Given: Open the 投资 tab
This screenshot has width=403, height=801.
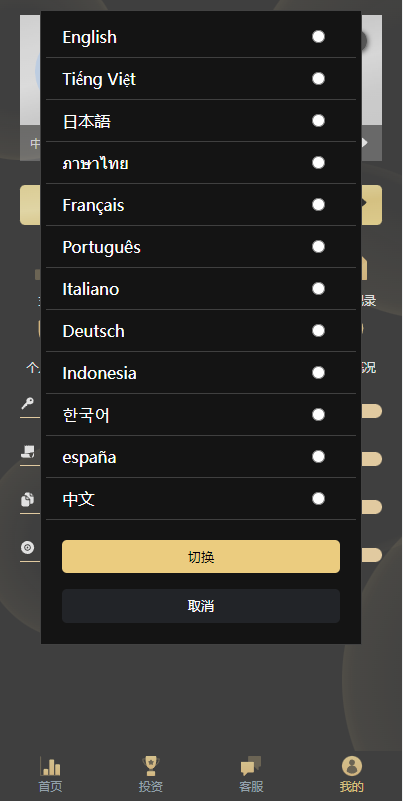Looking at the screenshot, I should tap(151, 774).
